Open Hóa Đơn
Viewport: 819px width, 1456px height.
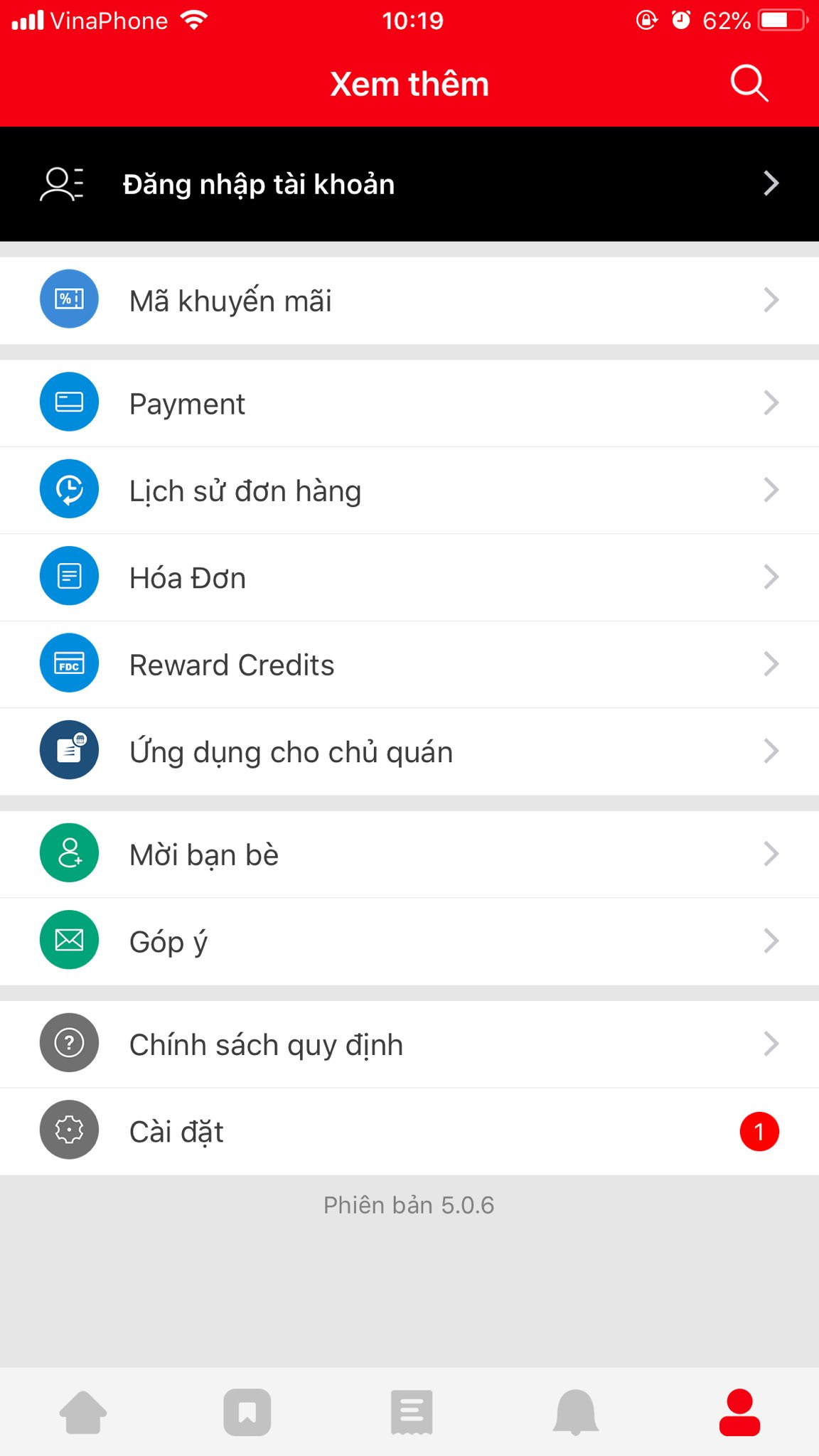coord(409,577)
